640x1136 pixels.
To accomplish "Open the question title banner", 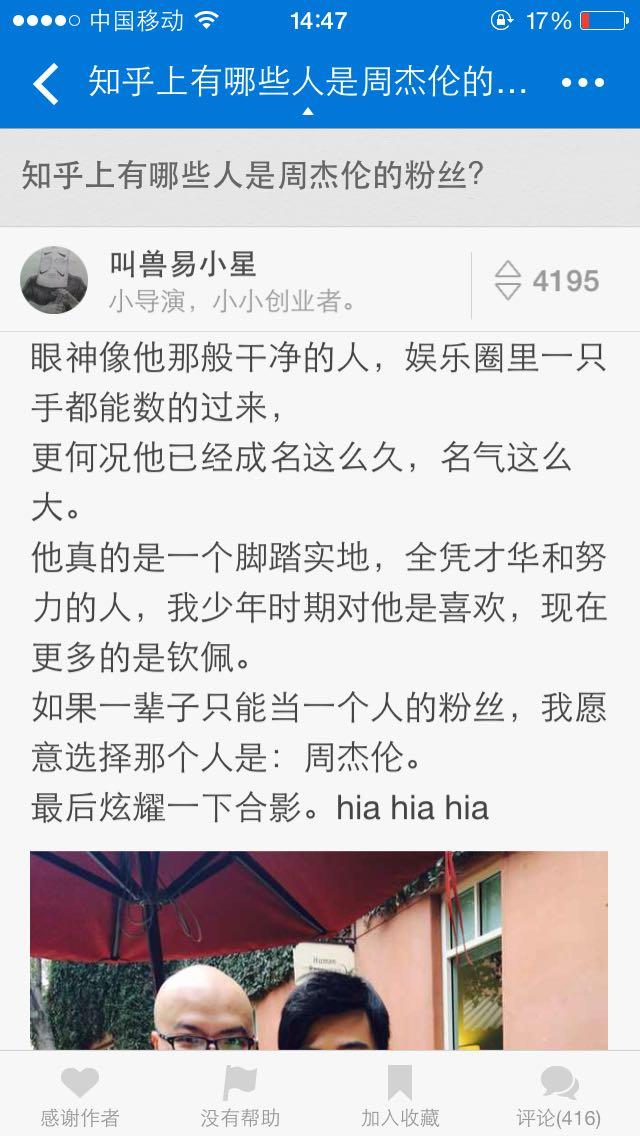I will 320,177.
